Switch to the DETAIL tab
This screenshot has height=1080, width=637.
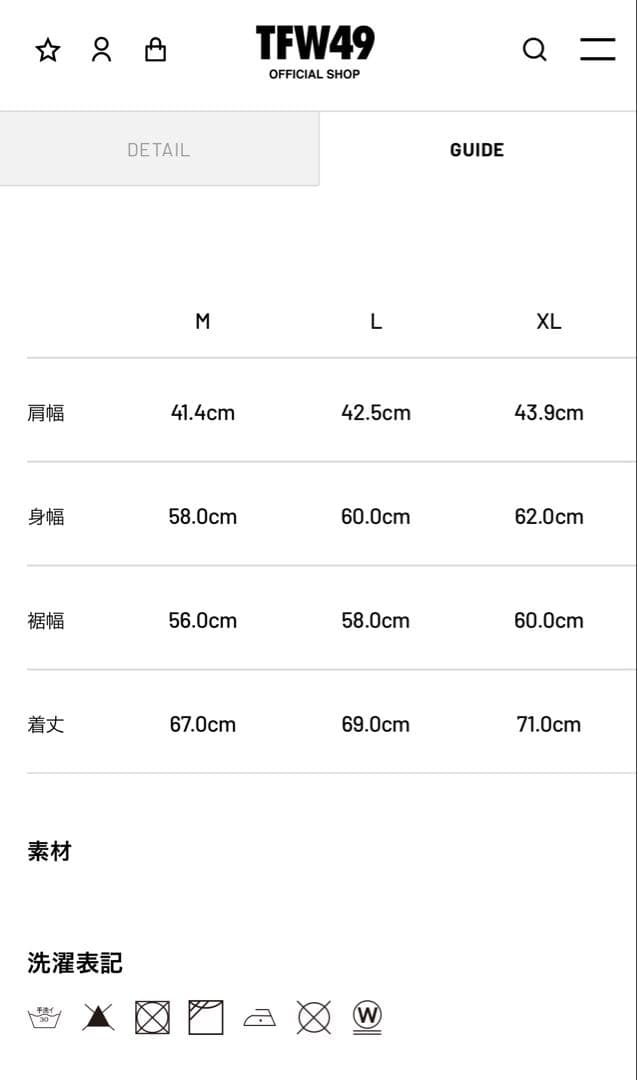(159, 150)
